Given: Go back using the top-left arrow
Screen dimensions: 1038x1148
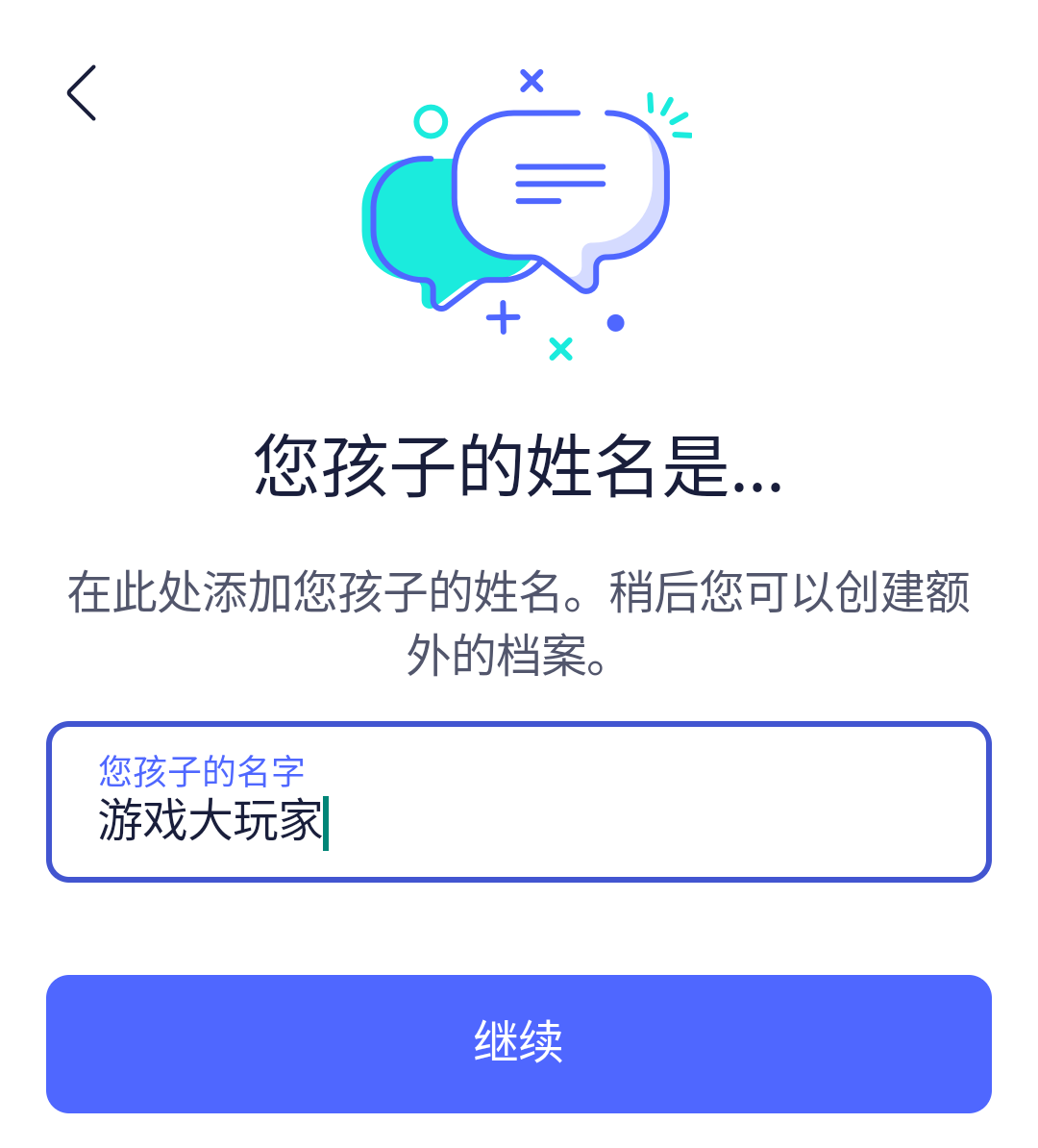Looking at the screenshot, I should (82, 93).
